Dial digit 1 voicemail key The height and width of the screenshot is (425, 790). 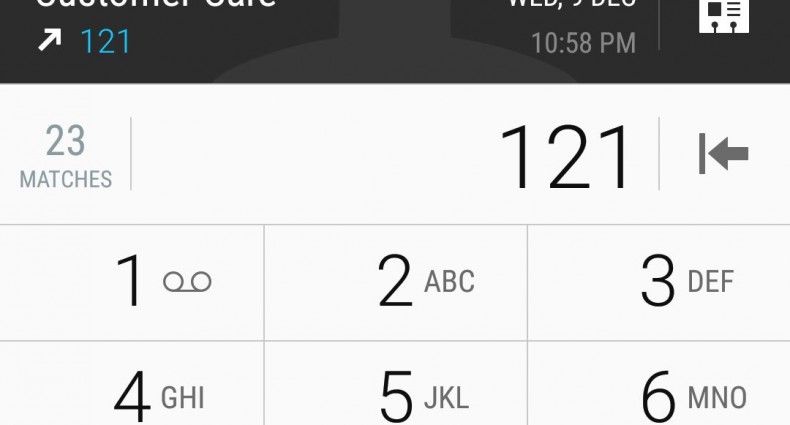pos(132,282)
